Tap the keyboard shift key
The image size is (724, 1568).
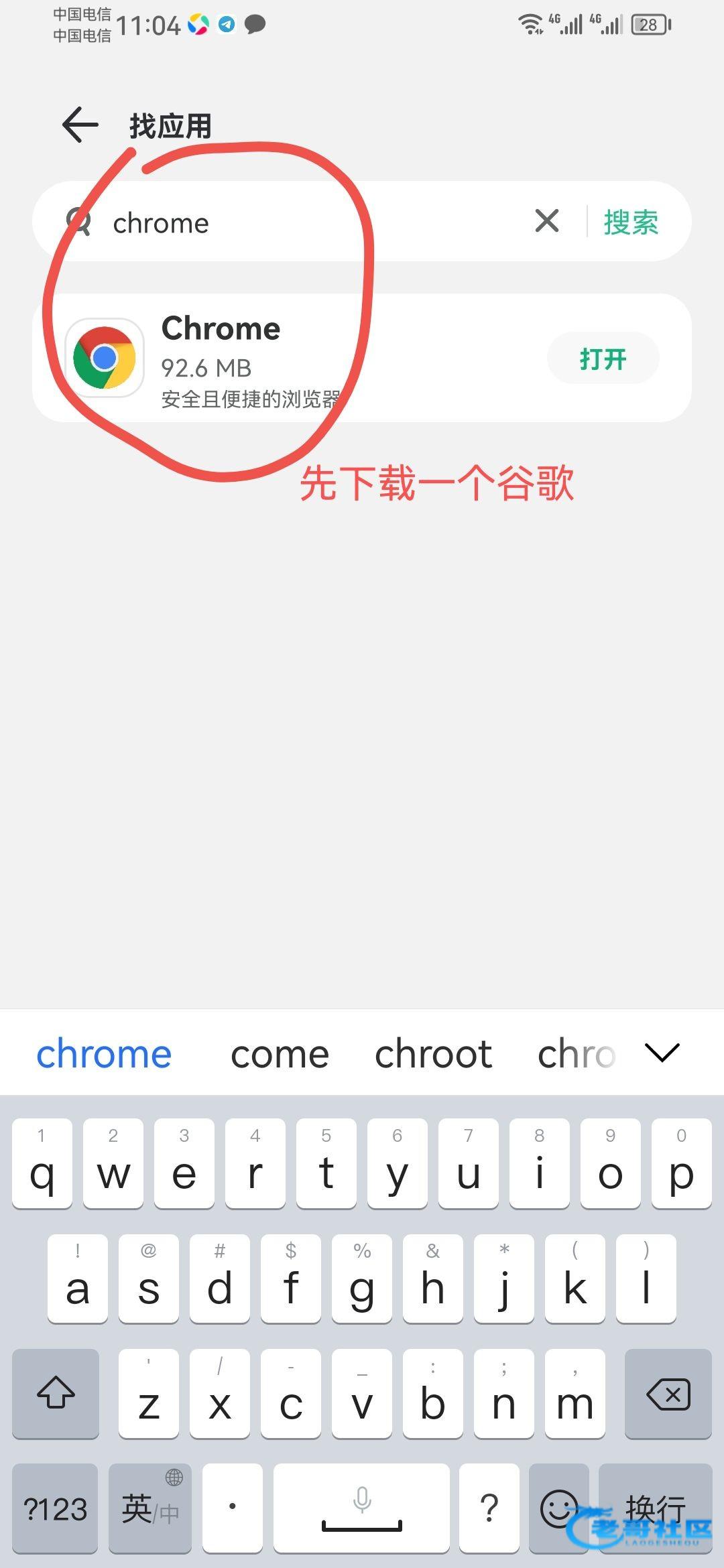coord(56,1394)
